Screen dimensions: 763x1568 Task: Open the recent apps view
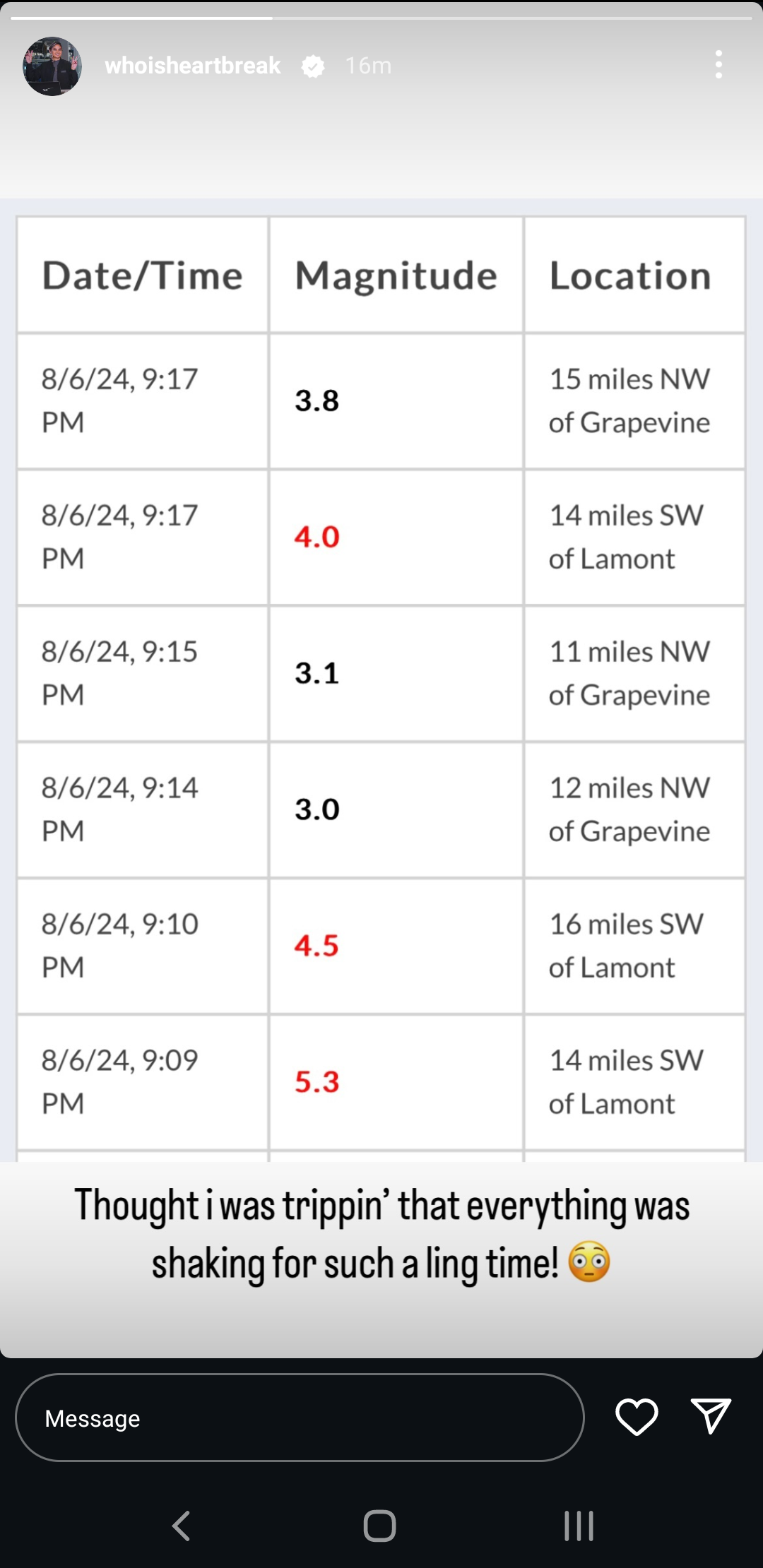click(579, 1526)
